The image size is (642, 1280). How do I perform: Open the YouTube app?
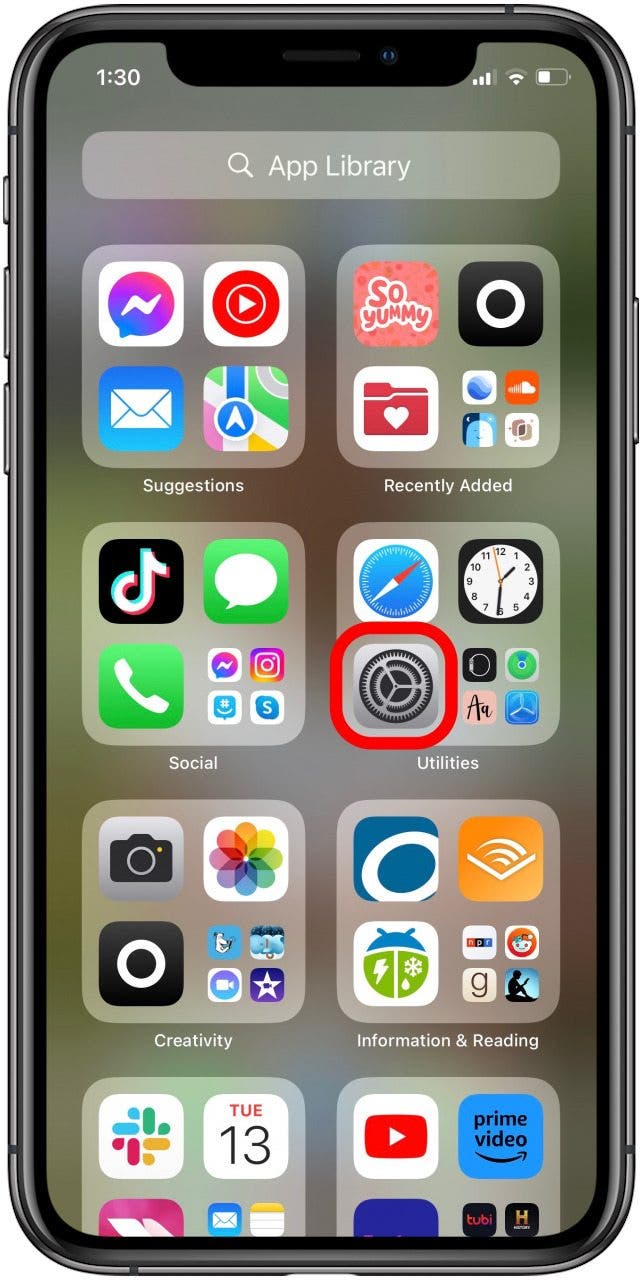pos(396,1135)
